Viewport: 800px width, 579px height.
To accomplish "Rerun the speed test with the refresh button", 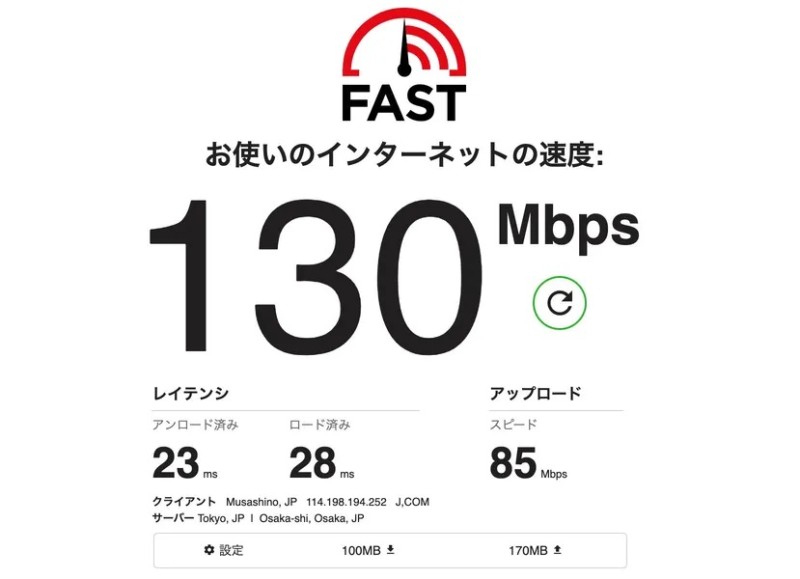I will (560, 304).
